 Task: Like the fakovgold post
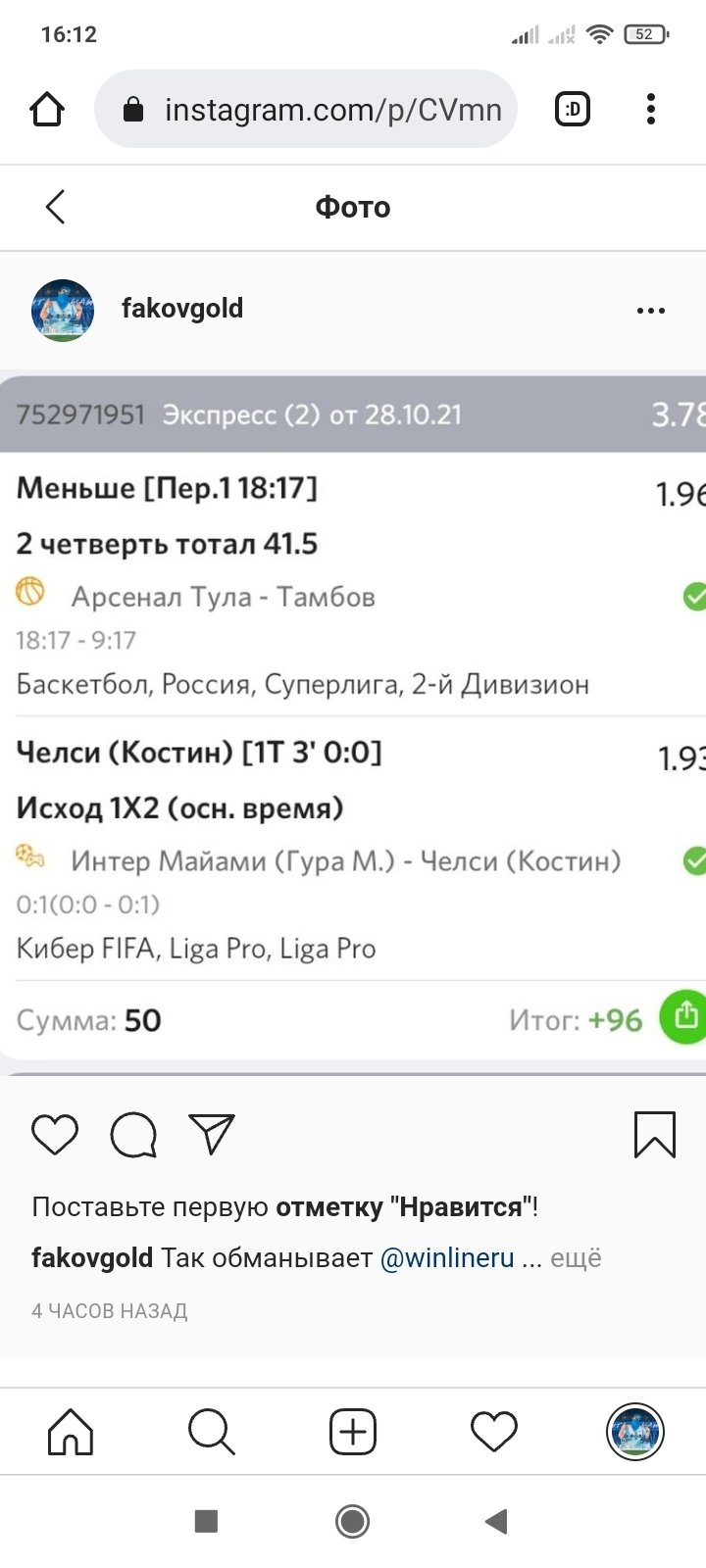pos(55,1135)
